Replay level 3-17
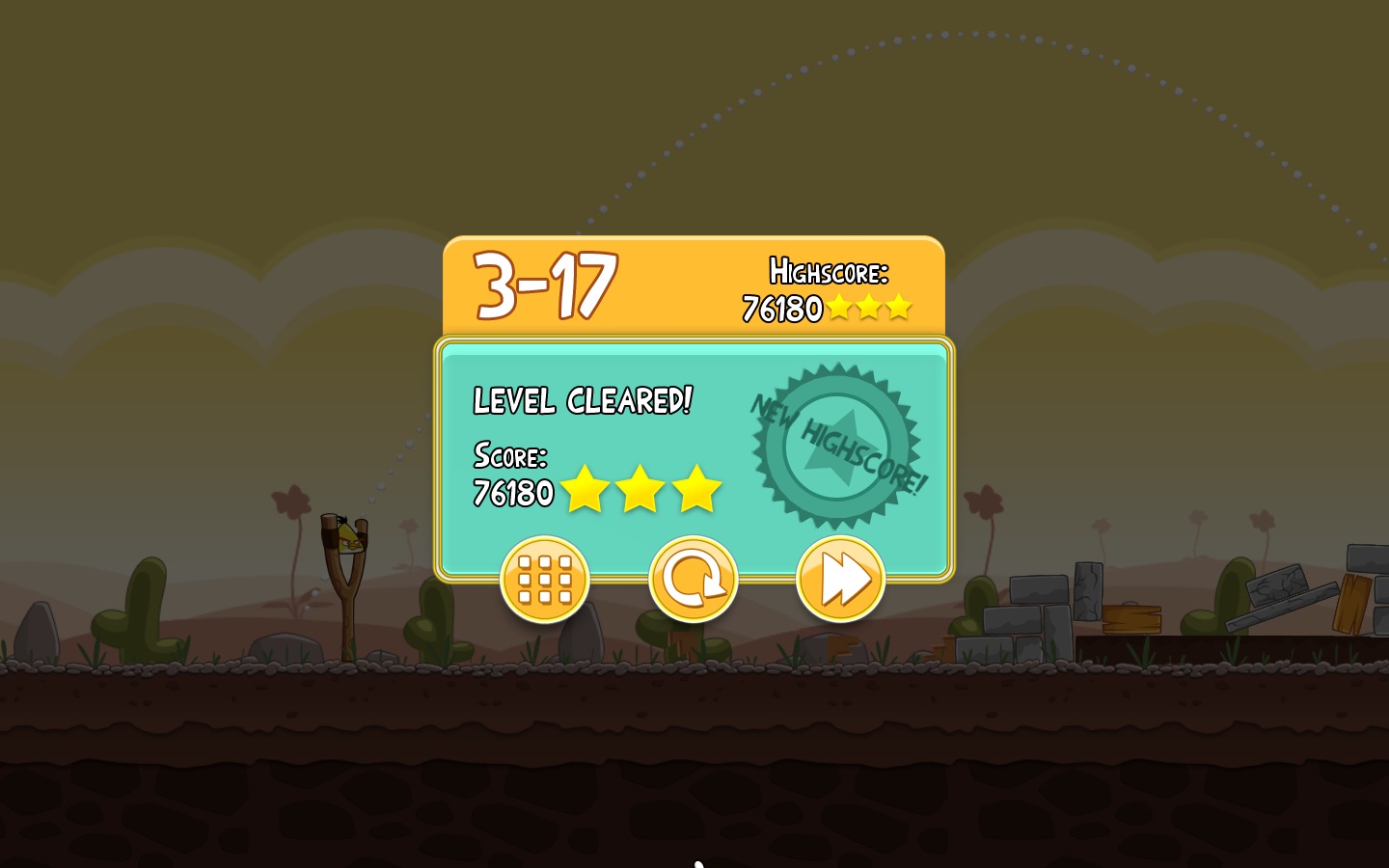Image resolution: width=1389 pixels, height=868 pixels. click(x=693, y=580)
